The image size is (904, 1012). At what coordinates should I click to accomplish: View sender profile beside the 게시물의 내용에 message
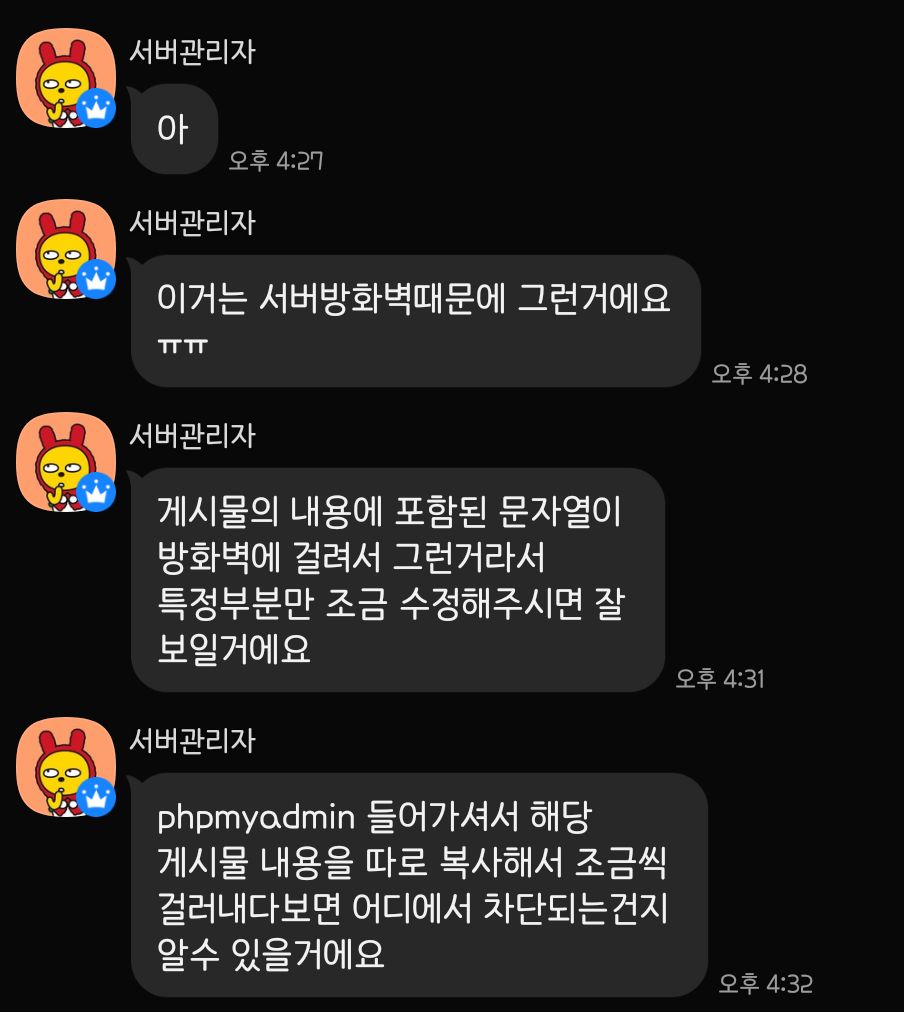click(66, 462)
